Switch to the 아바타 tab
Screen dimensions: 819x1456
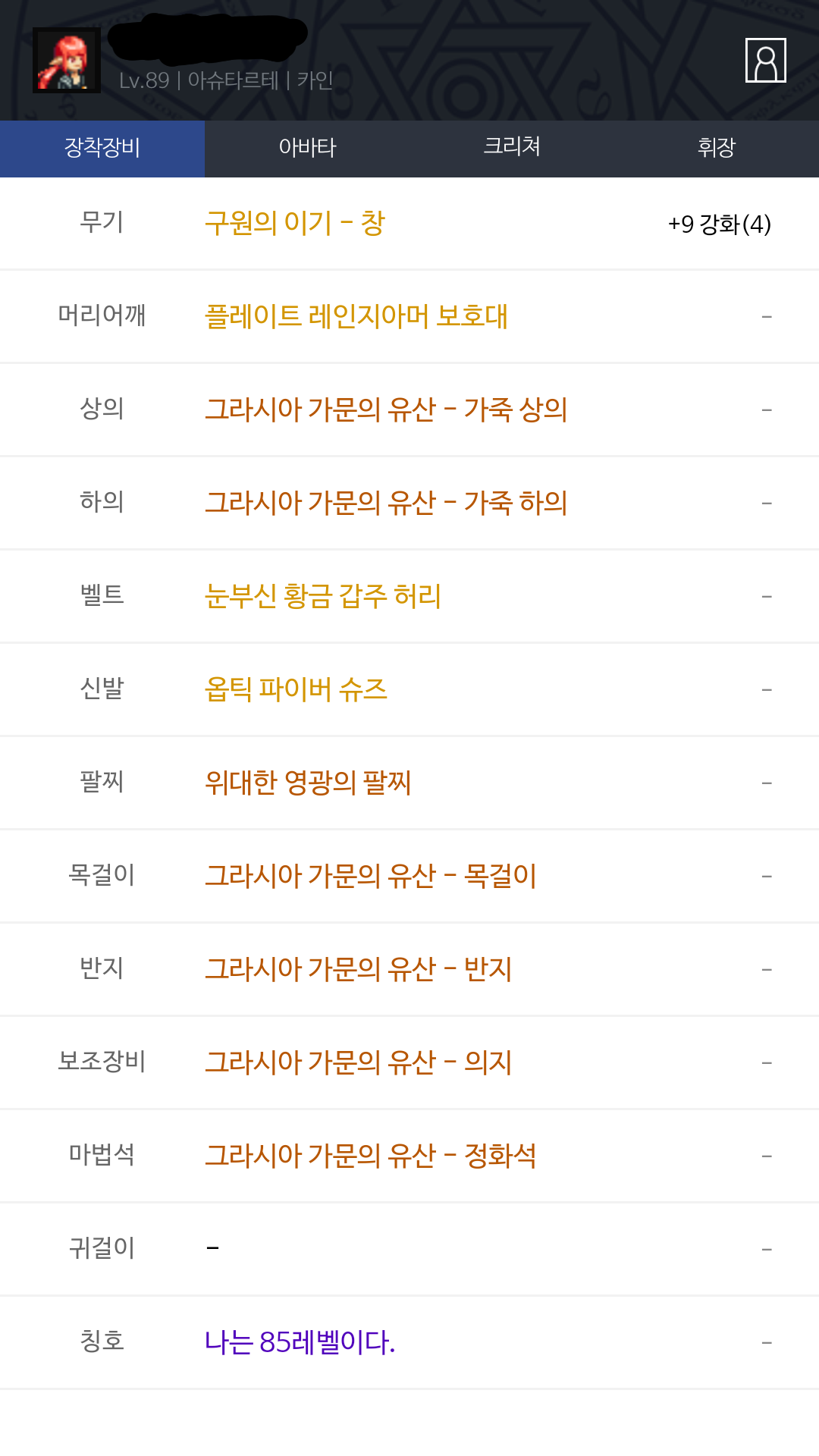(307, 148)
